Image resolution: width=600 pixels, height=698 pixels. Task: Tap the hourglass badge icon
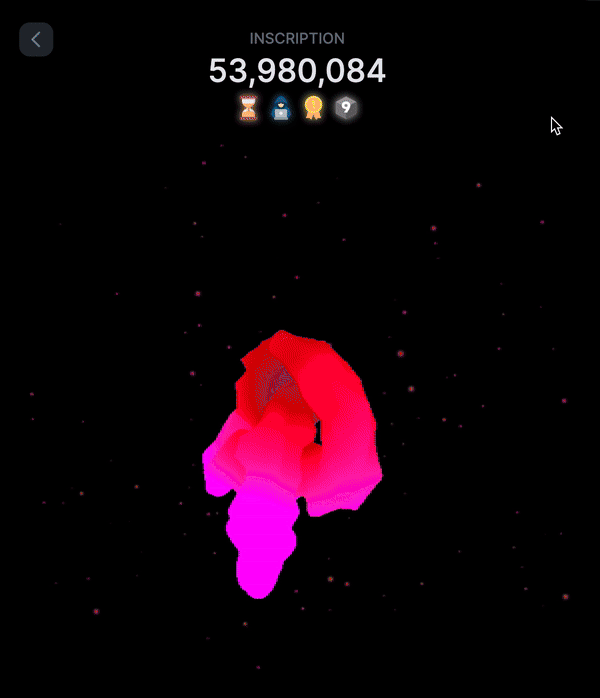click(248, 108)
